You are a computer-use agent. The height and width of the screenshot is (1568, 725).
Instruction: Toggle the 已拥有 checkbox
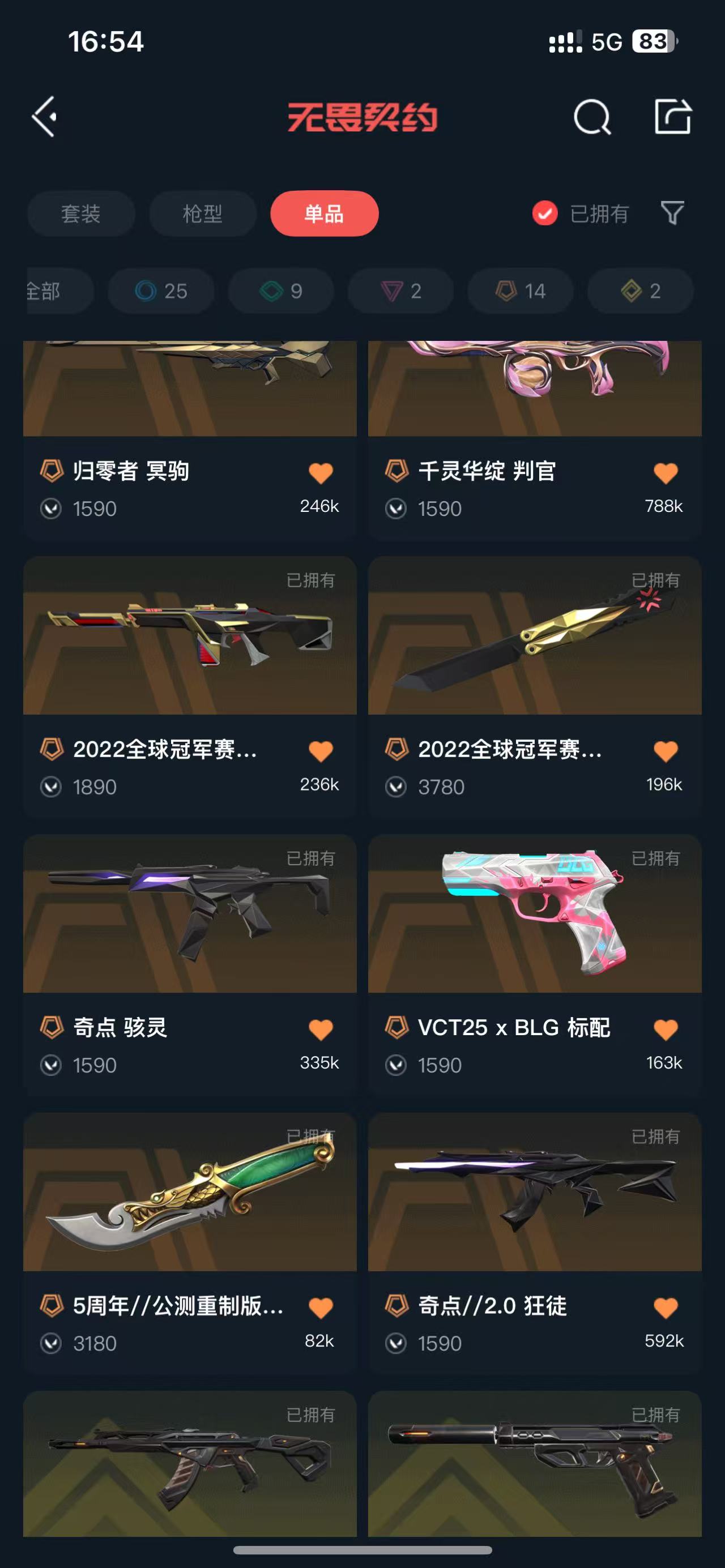tap(545, 213)
